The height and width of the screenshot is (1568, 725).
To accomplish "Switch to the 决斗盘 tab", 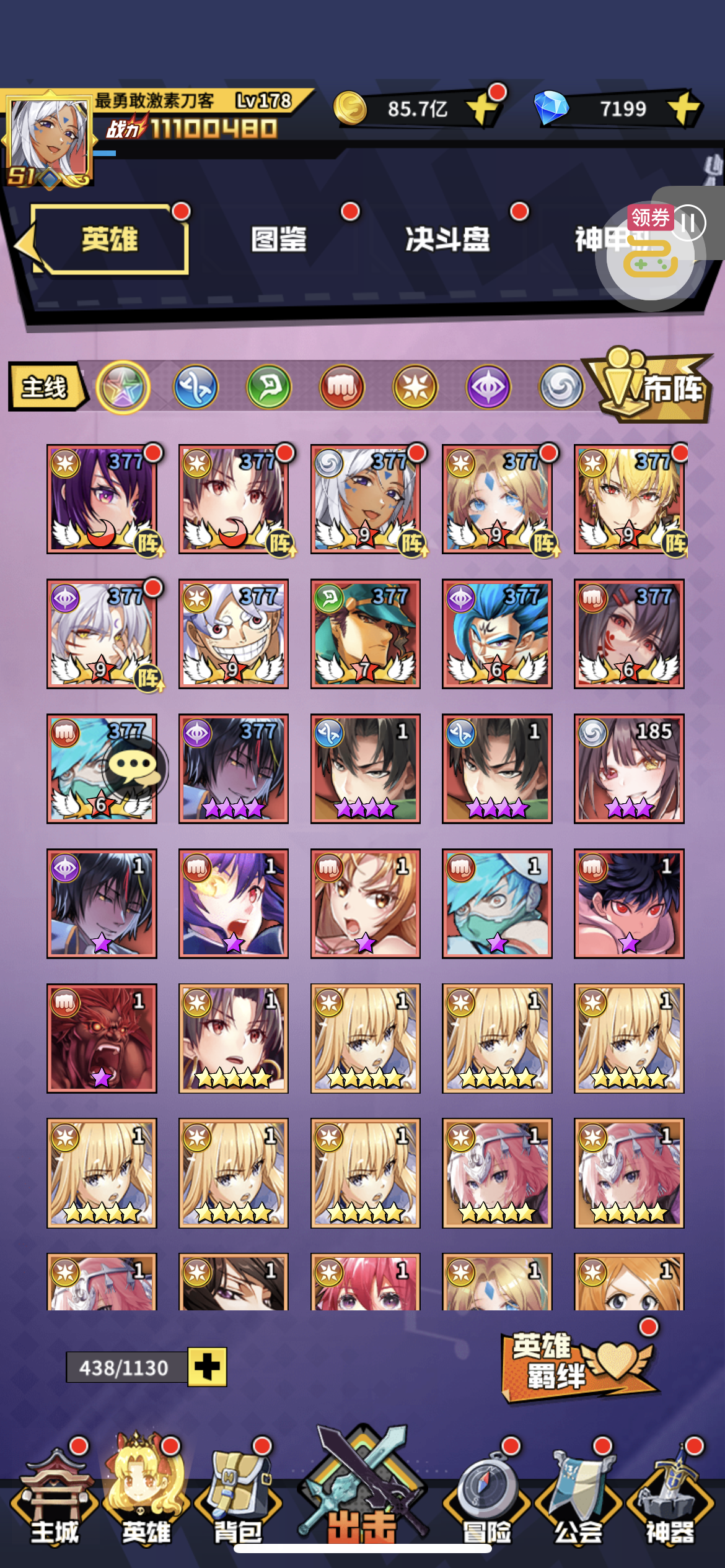I will tap(447, 239).
